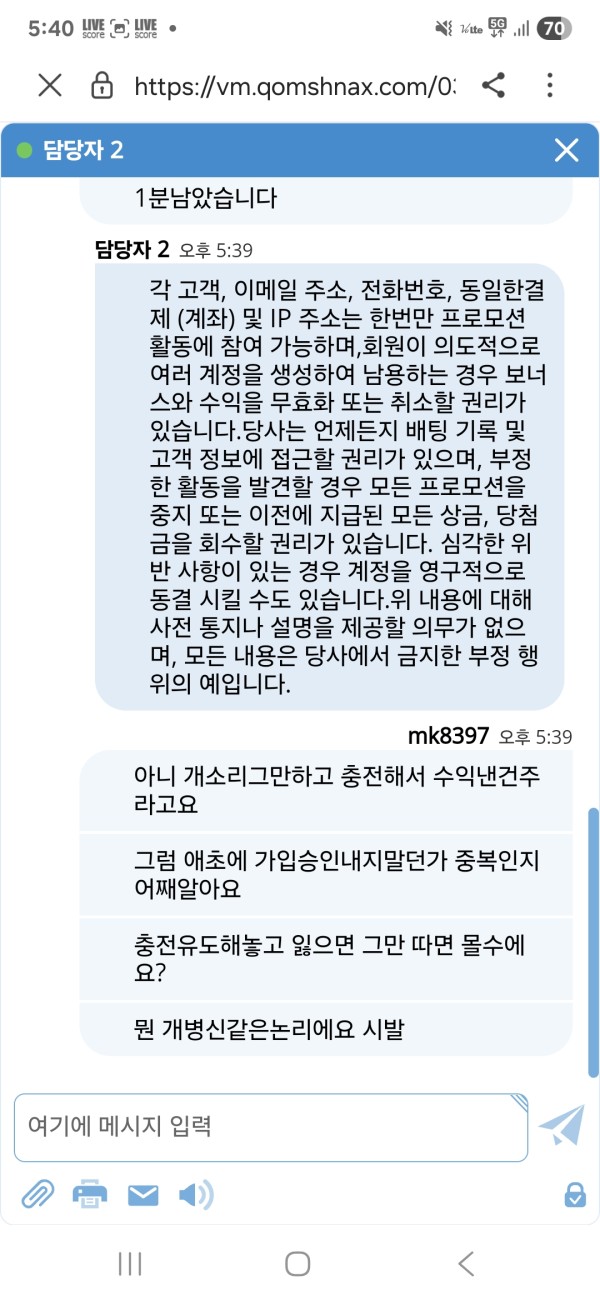View site info via the URL padlock
This screenshot has width=600, height=1300.
tap(102, 86)
